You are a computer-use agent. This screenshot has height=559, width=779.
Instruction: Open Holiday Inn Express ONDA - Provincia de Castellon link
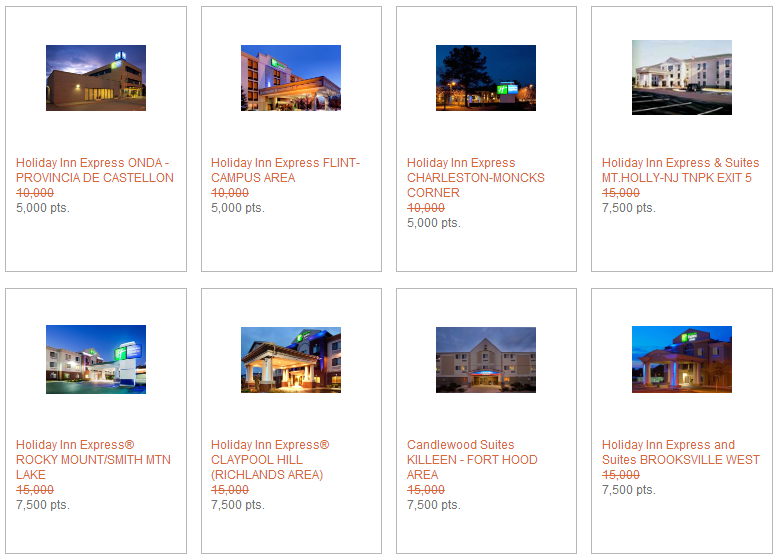click(x=94, y=170)
